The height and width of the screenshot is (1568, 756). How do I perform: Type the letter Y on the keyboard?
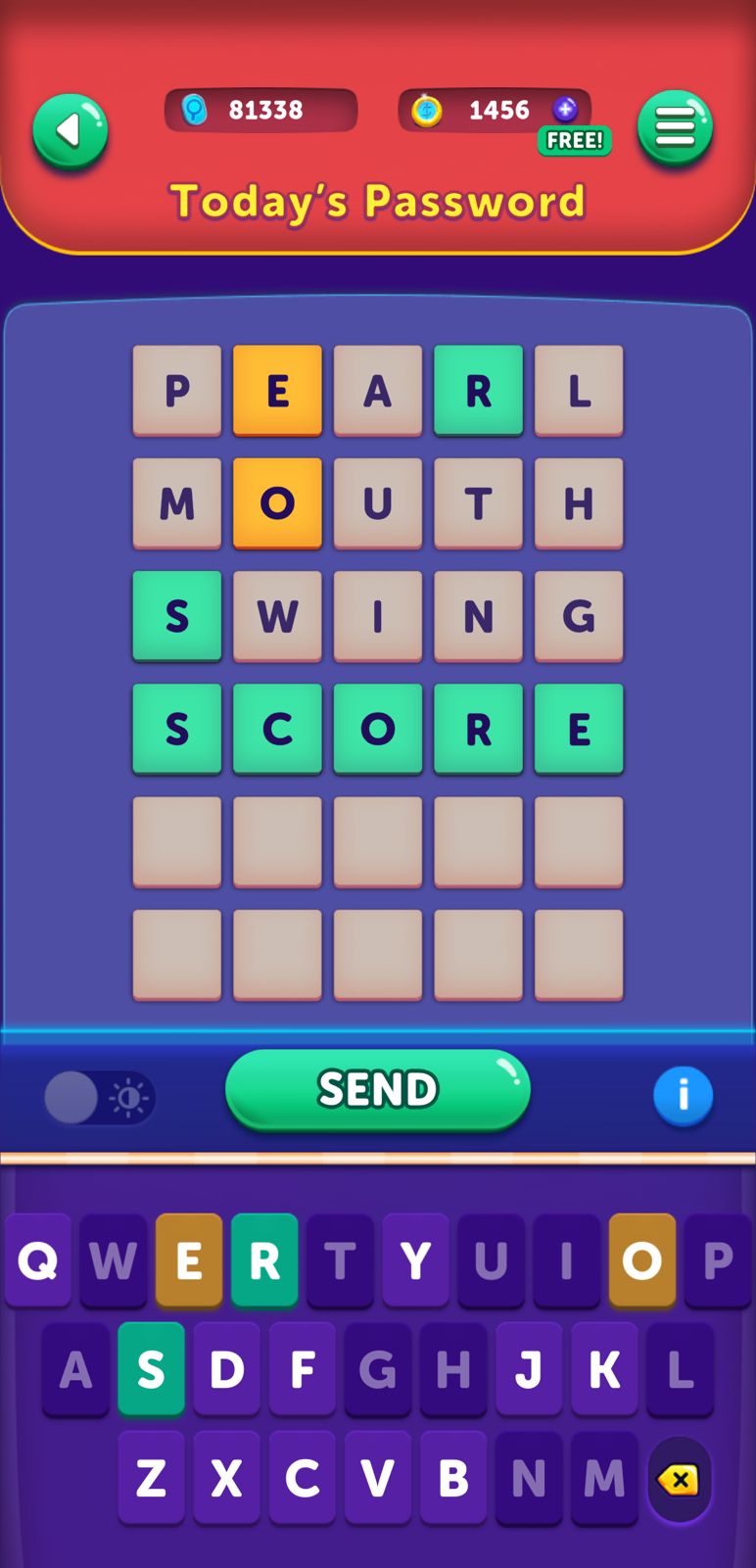[415, 1260]
